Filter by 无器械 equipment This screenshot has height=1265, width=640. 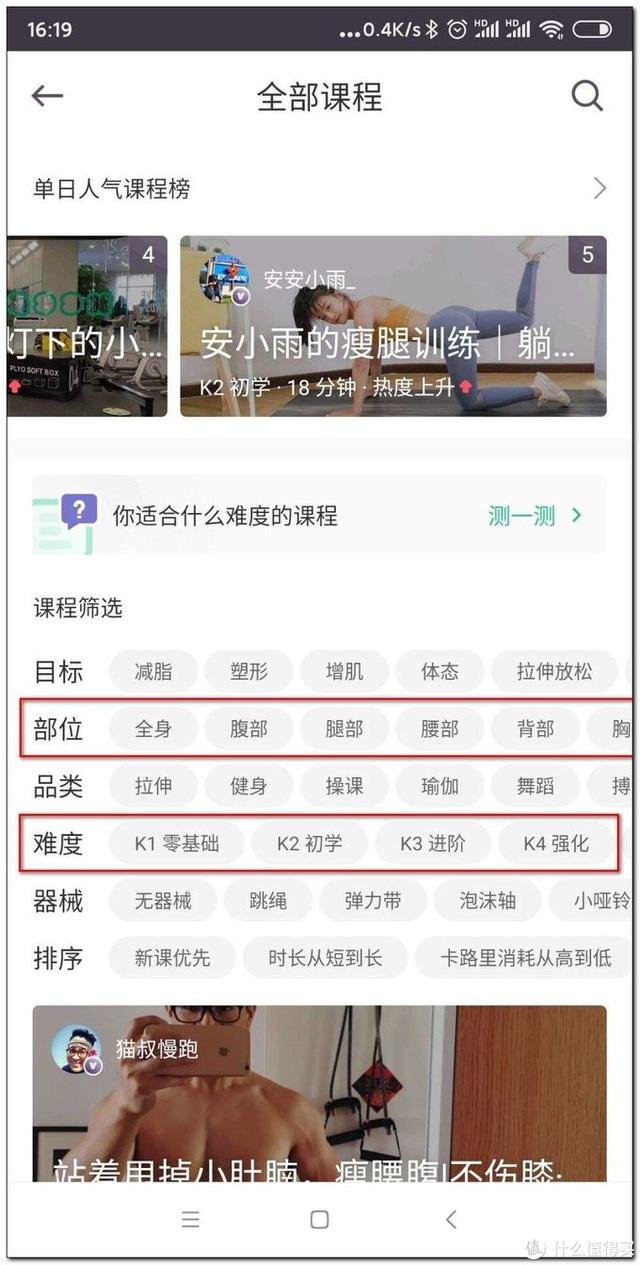point(162,901)
